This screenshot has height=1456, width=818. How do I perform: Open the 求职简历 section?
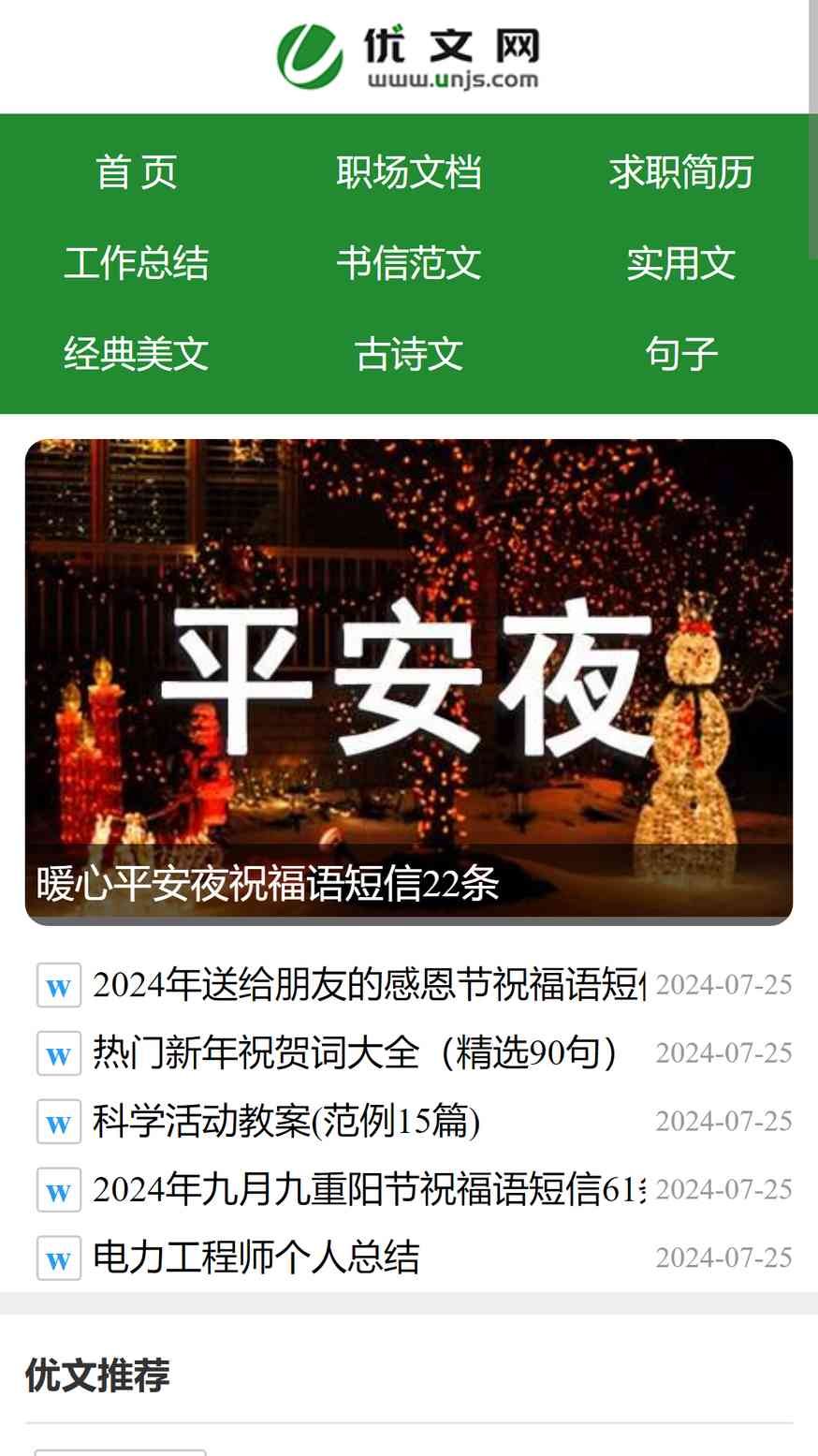click(x=680, y=172)
